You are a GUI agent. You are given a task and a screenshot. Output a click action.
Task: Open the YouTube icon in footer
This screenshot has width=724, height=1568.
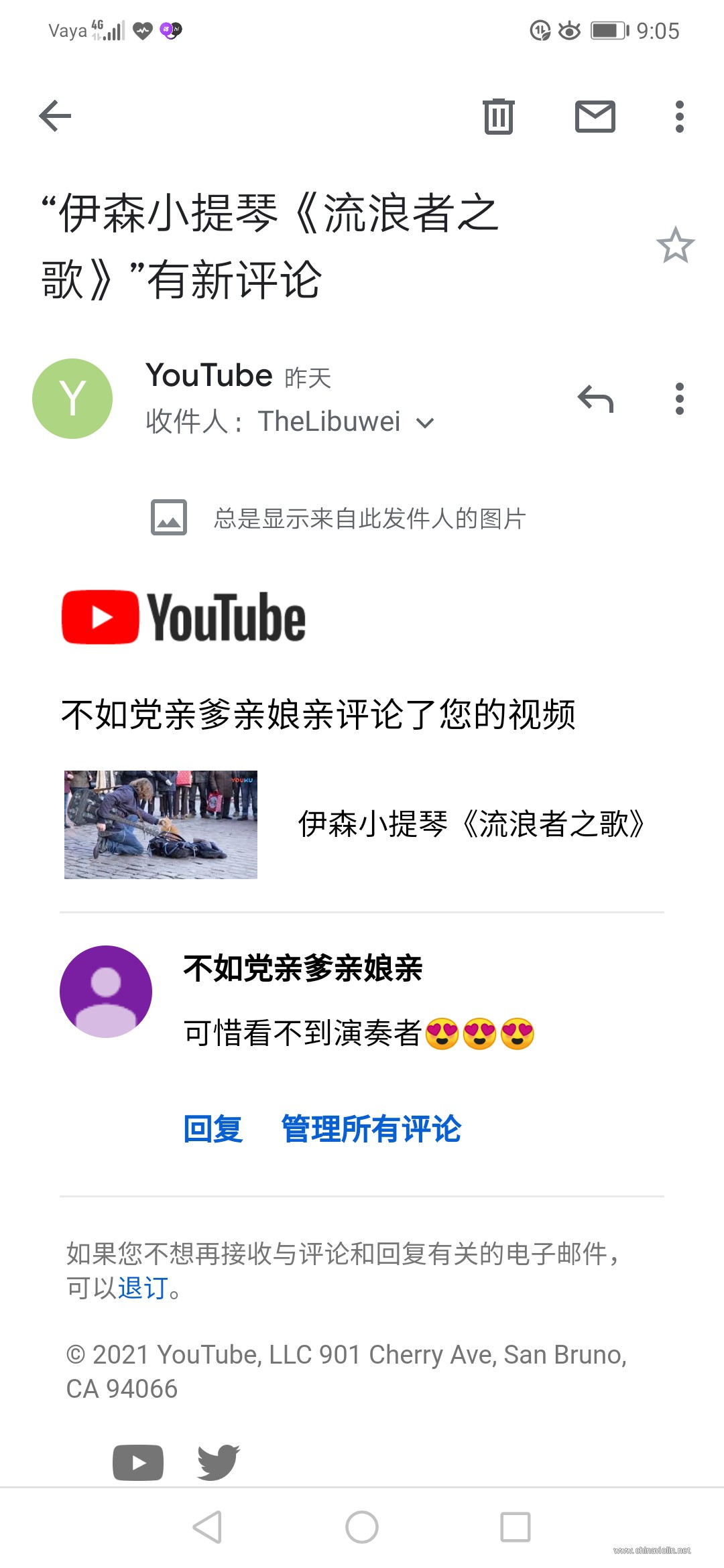138,1462
